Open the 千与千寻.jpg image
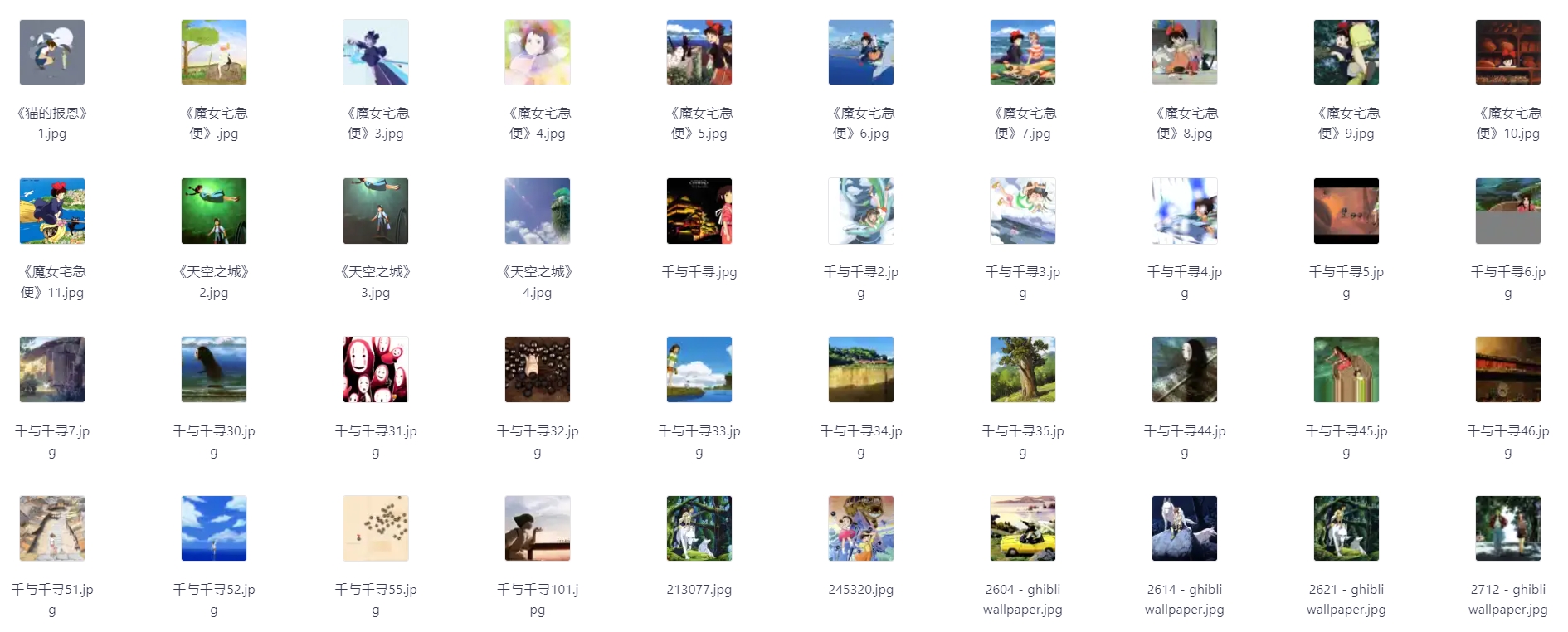1568x632 pixels. point(699,211)
